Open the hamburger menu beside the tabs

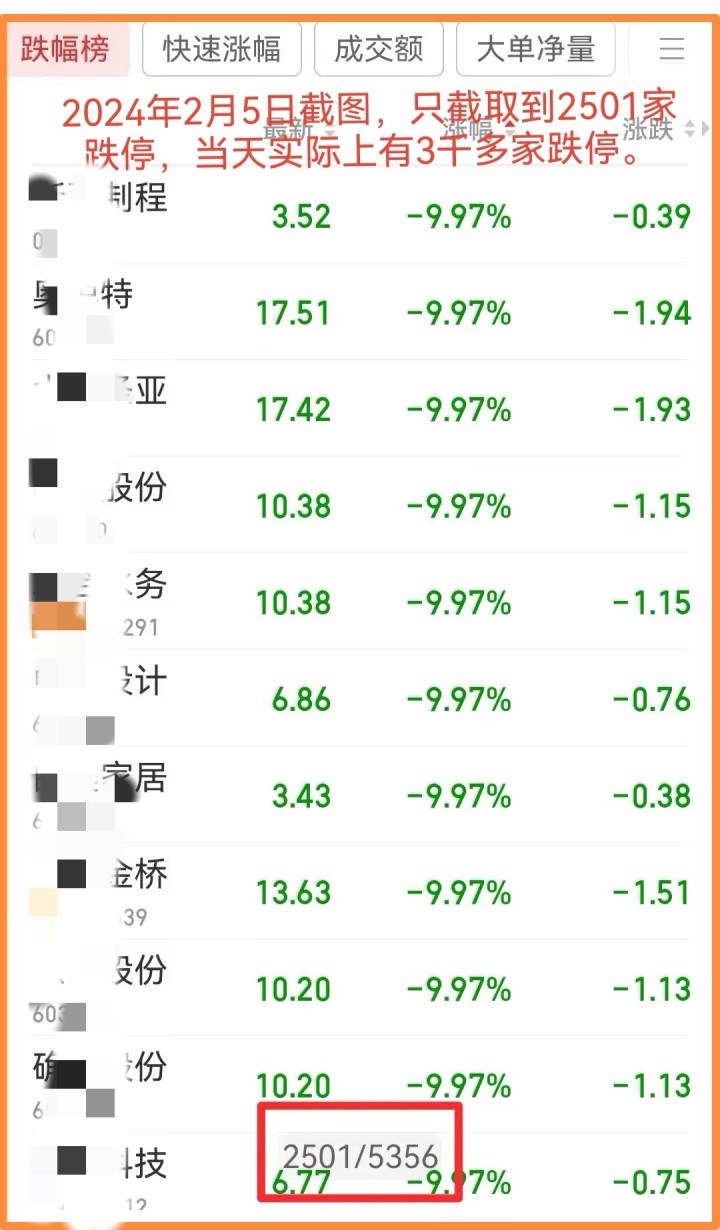point(672,48)
